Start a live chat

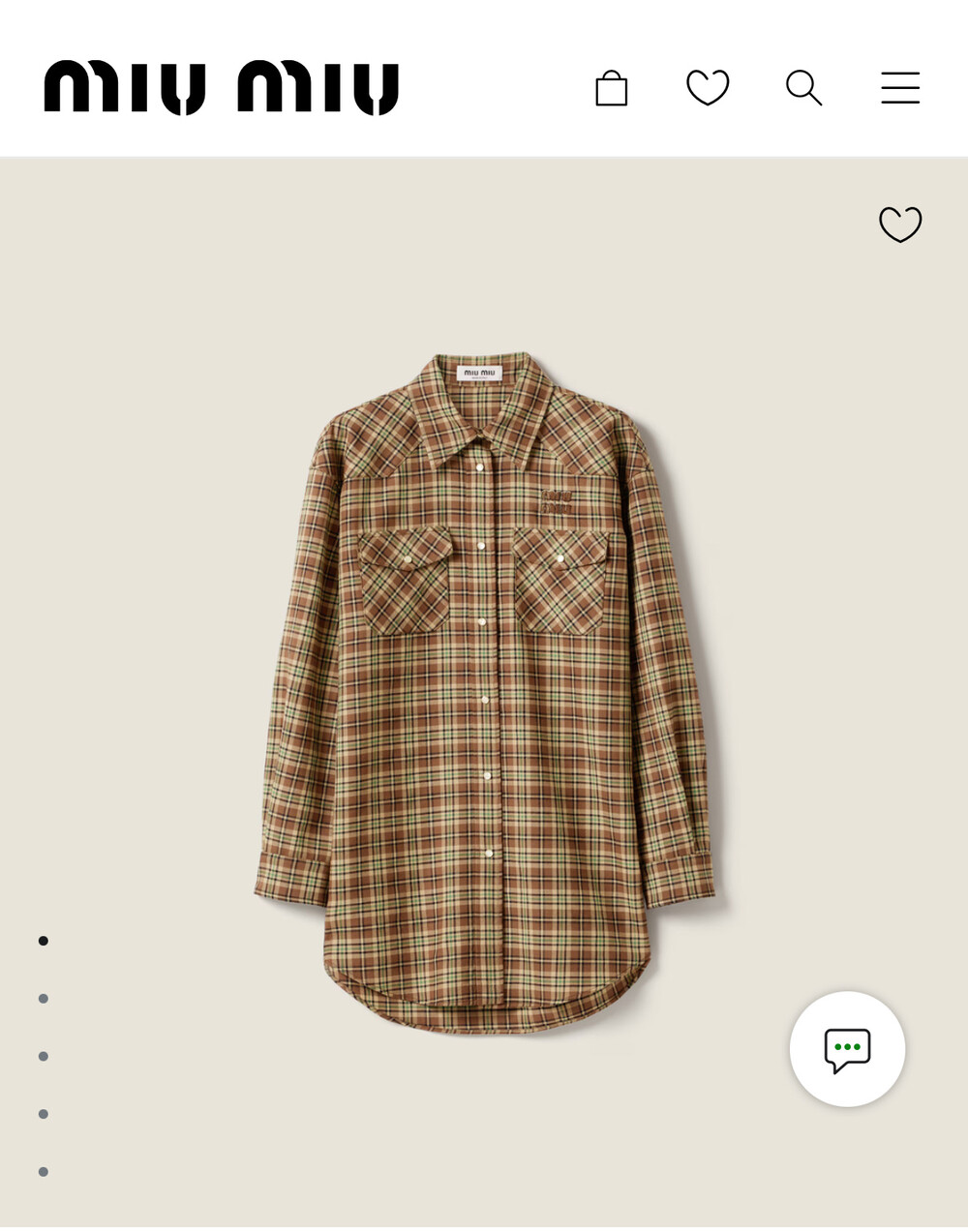(x=847, y=1049)
